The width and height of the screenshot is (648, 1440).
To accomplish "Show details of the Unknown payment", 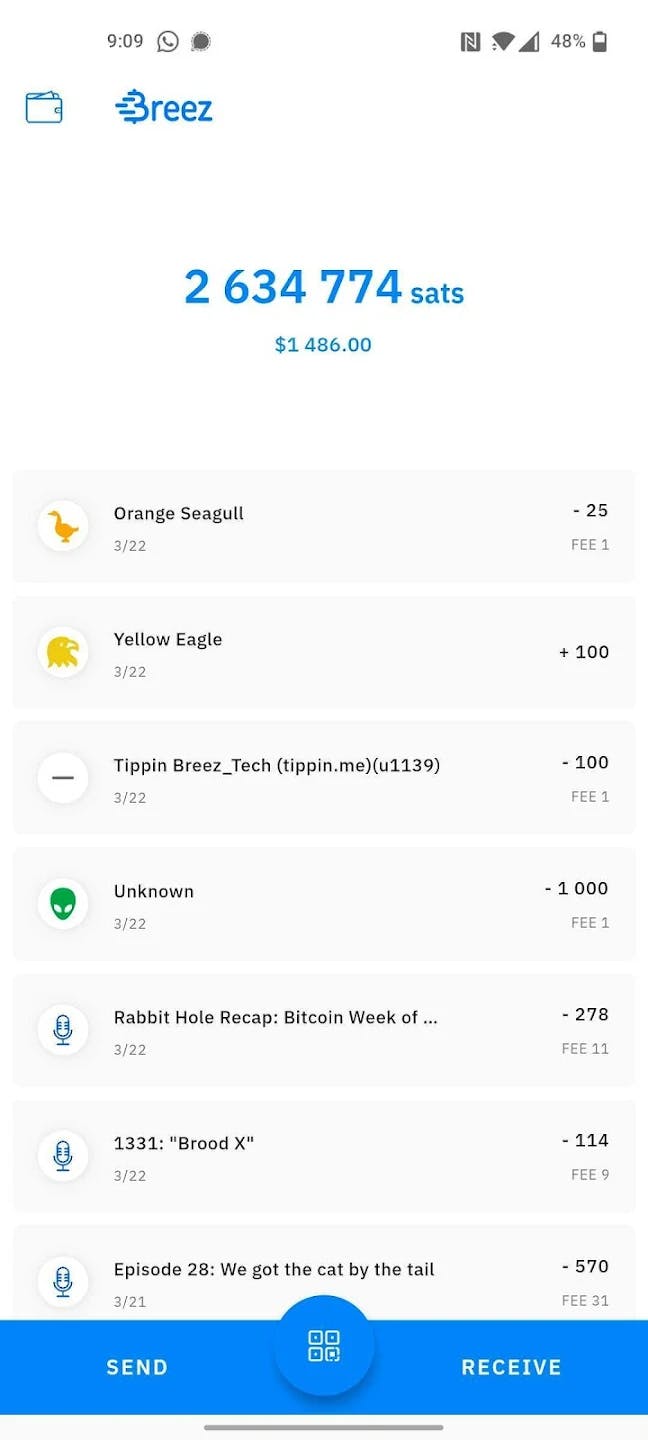I will point(324,904).
